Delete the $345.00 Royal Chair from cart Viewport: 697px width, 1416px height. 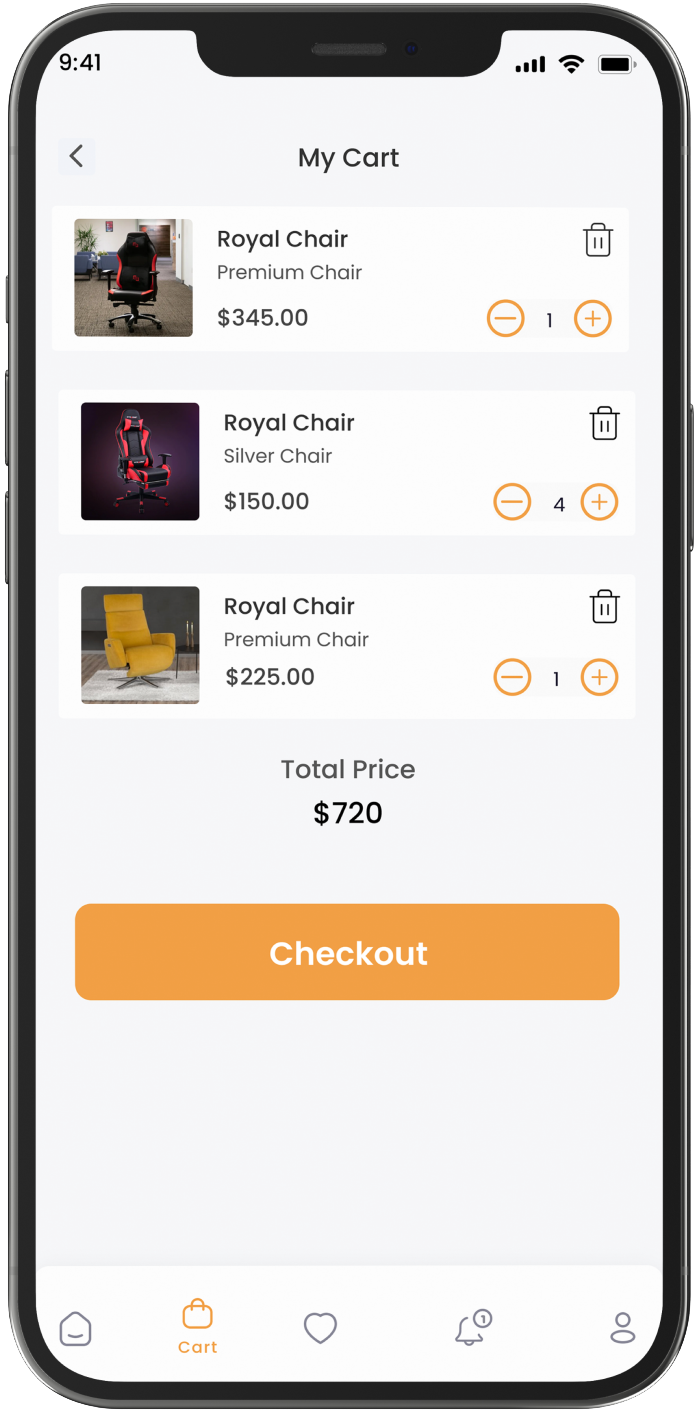pos(597,240)
